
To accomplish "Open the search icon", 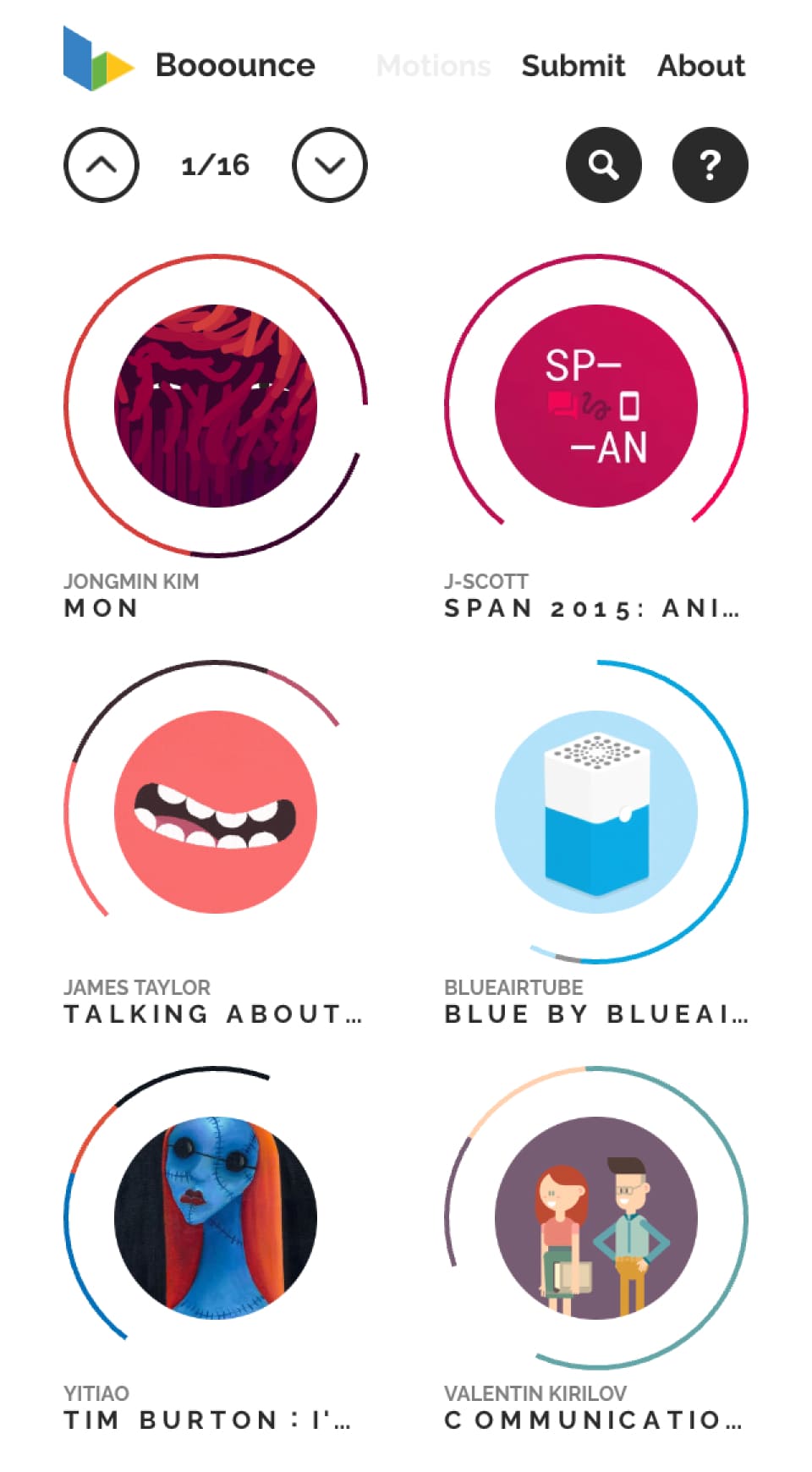I will point(603,165).
